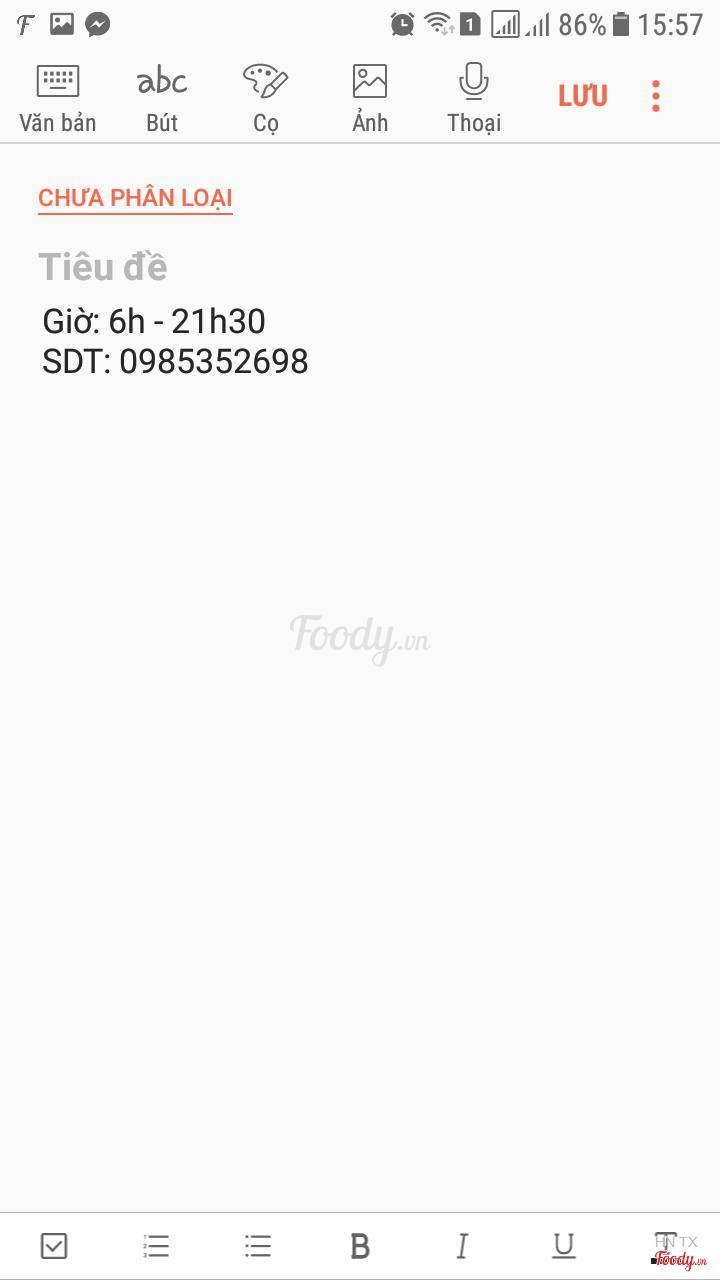Insert a checkbox list item
720x1280 pixels.
pyautogui.click(x=54, y=1246)
